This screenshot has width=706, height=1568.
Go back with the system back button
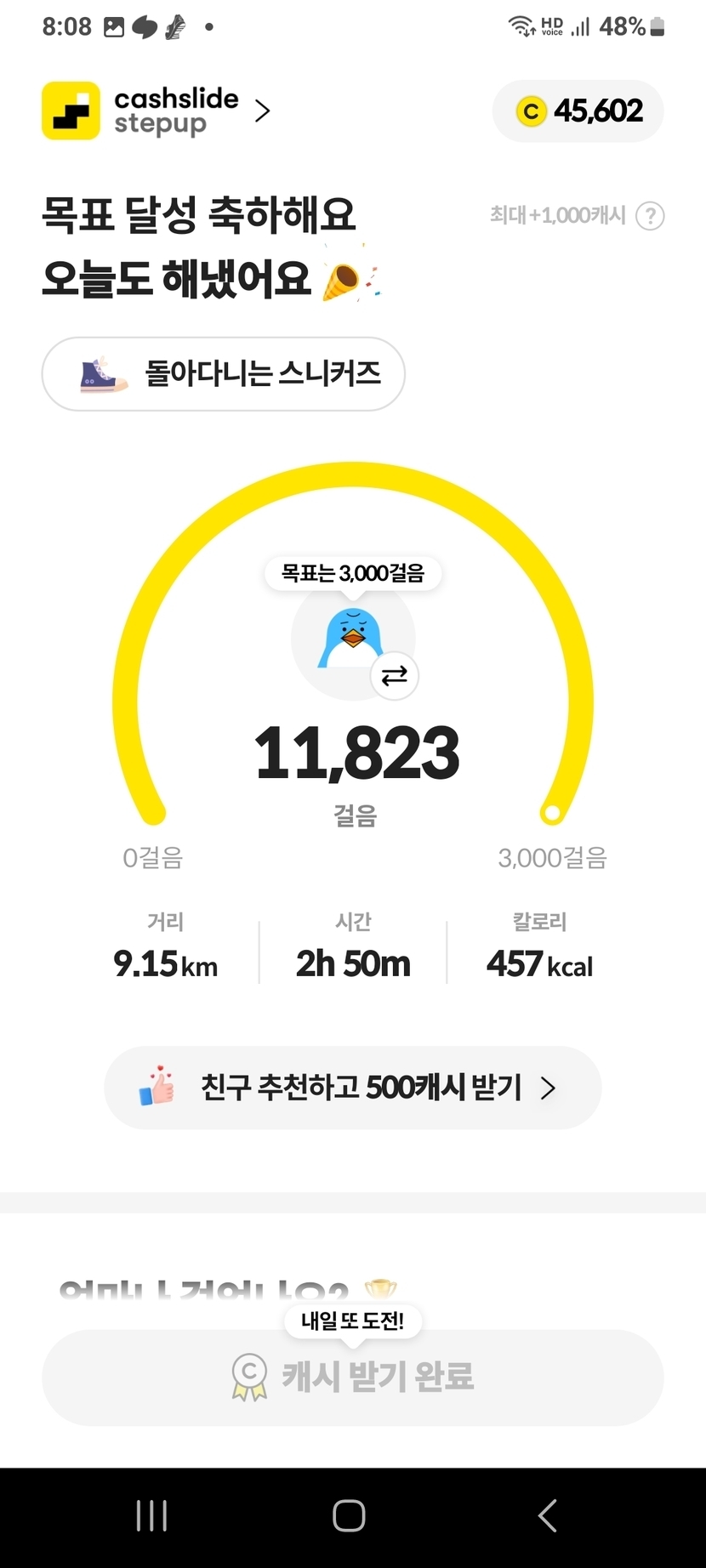click(548, 1515)
